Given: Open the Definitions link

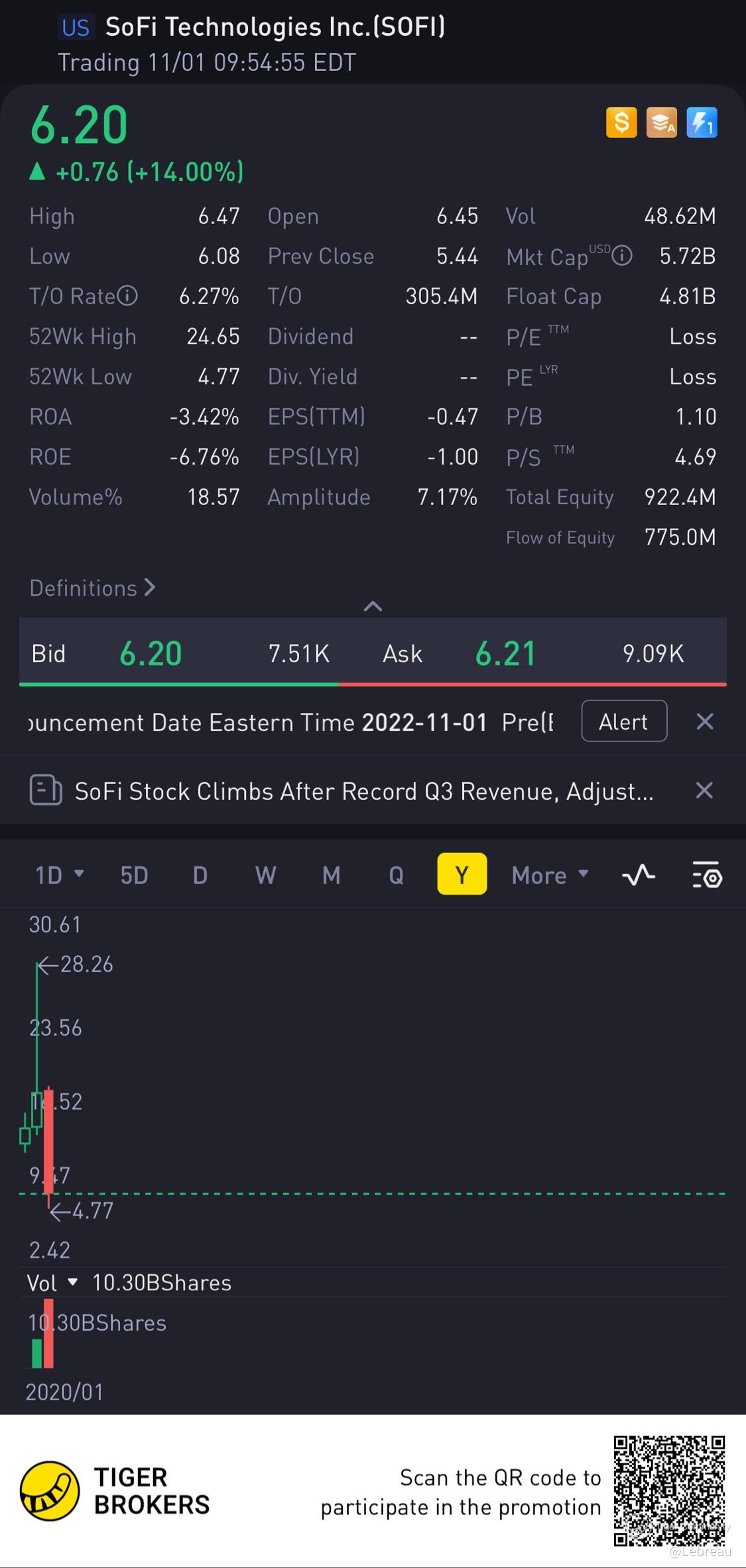Looking at the screenshot, I should pos(92,588).
